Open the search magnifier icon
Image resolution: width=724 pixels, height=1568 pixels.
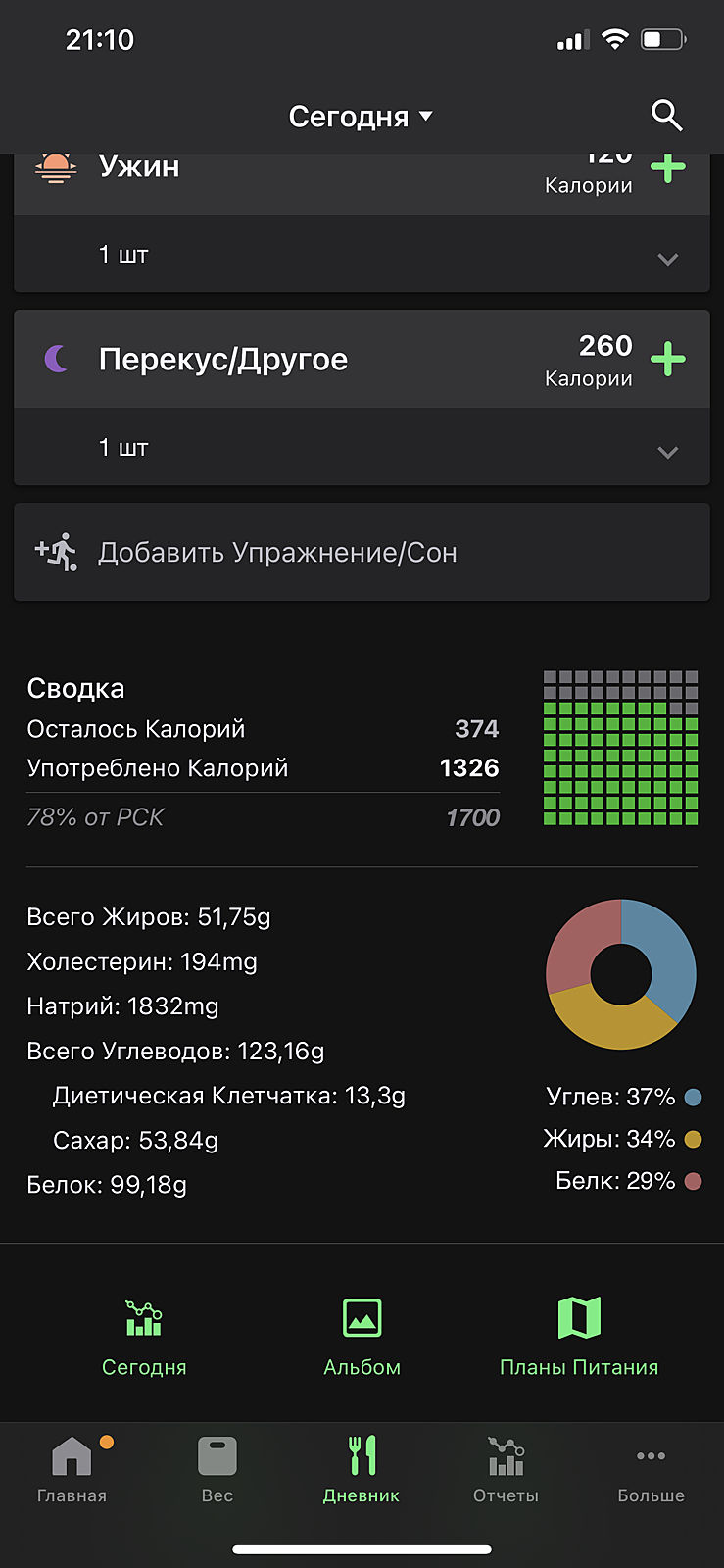[x=666, y=116]
